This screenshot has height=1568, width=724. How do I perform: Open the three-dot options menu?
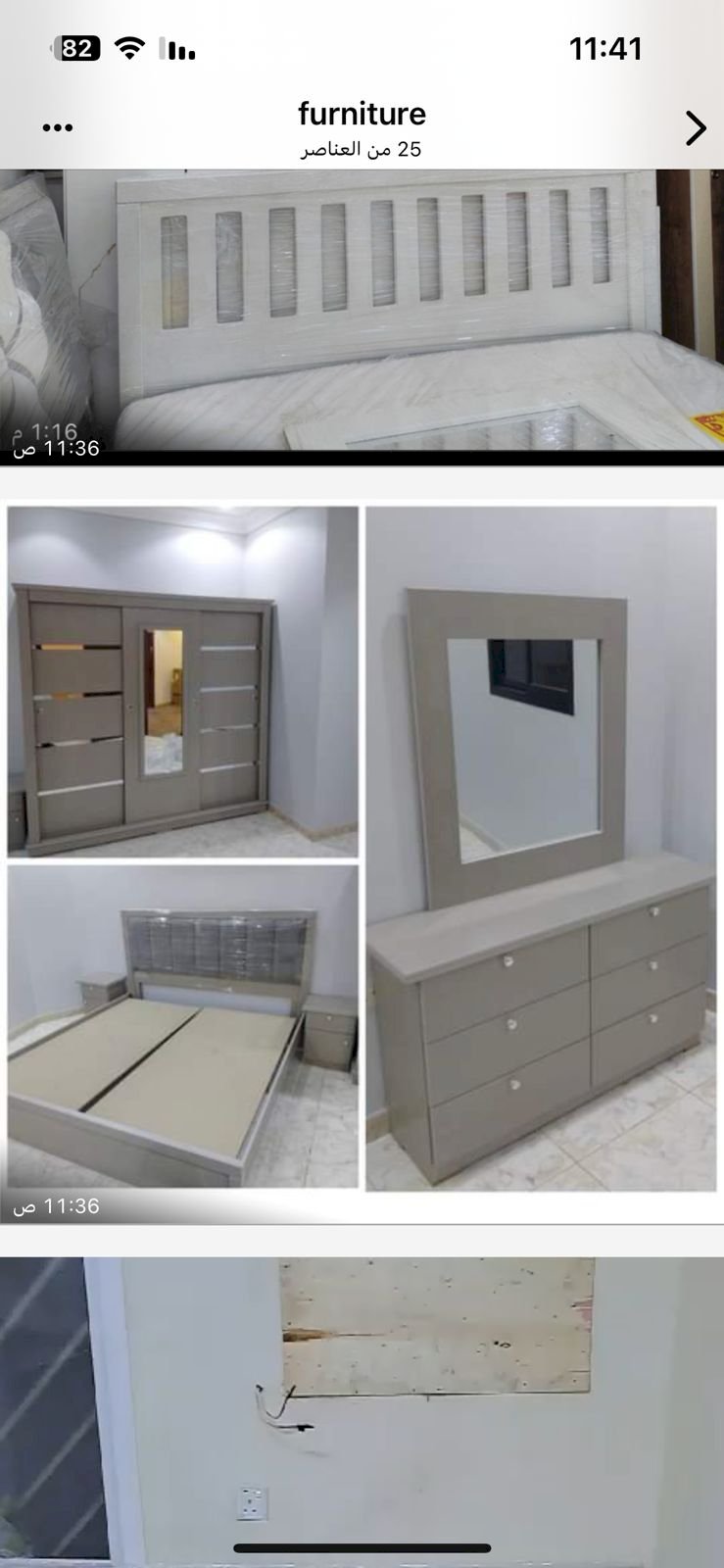[58, 127]
